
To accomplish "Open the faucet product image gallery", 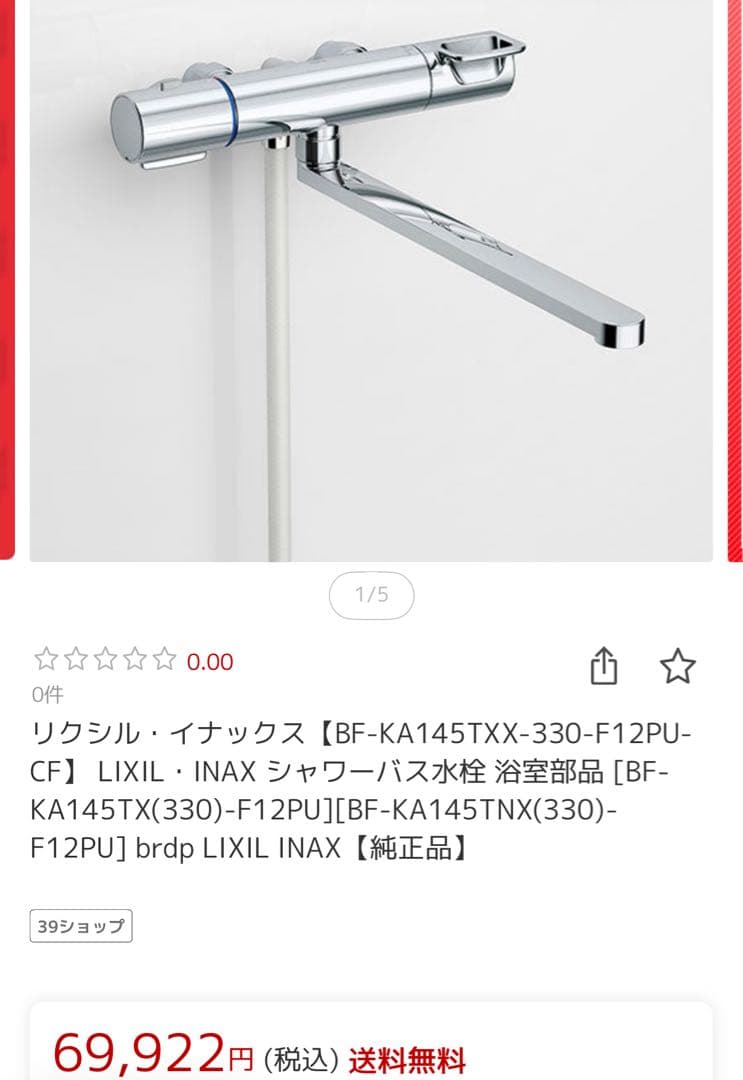I will point(371,280).
